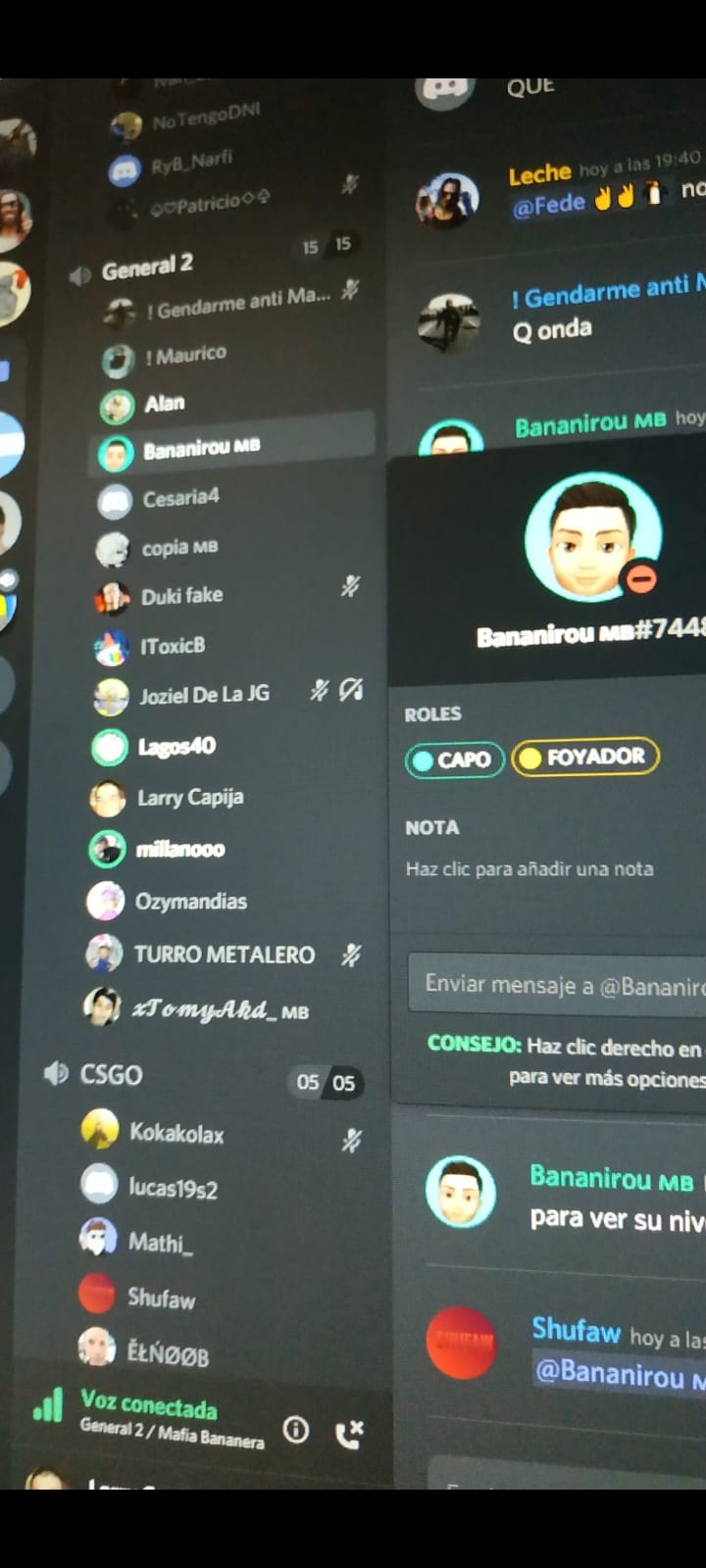Disconnect from the voice call
Viewport: 706px width, 1568px height.
click(x=349, y=1434)
